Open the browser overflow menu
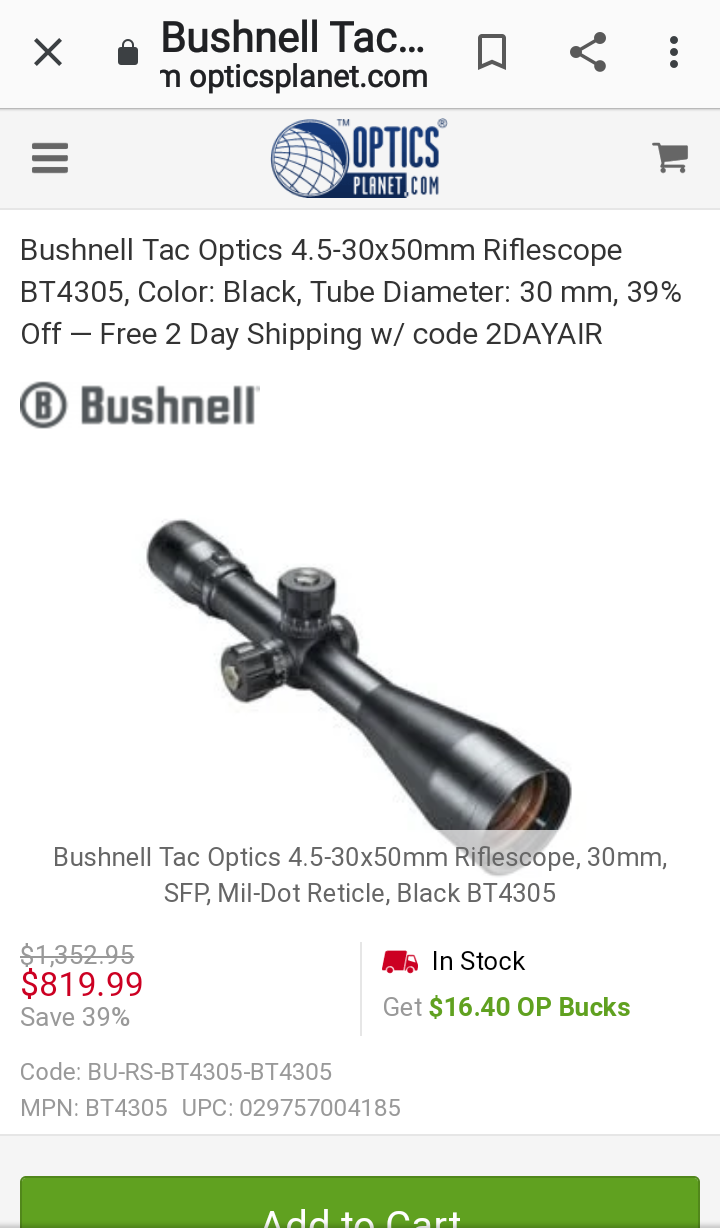The image size is (720, 1228). point(674,53)
